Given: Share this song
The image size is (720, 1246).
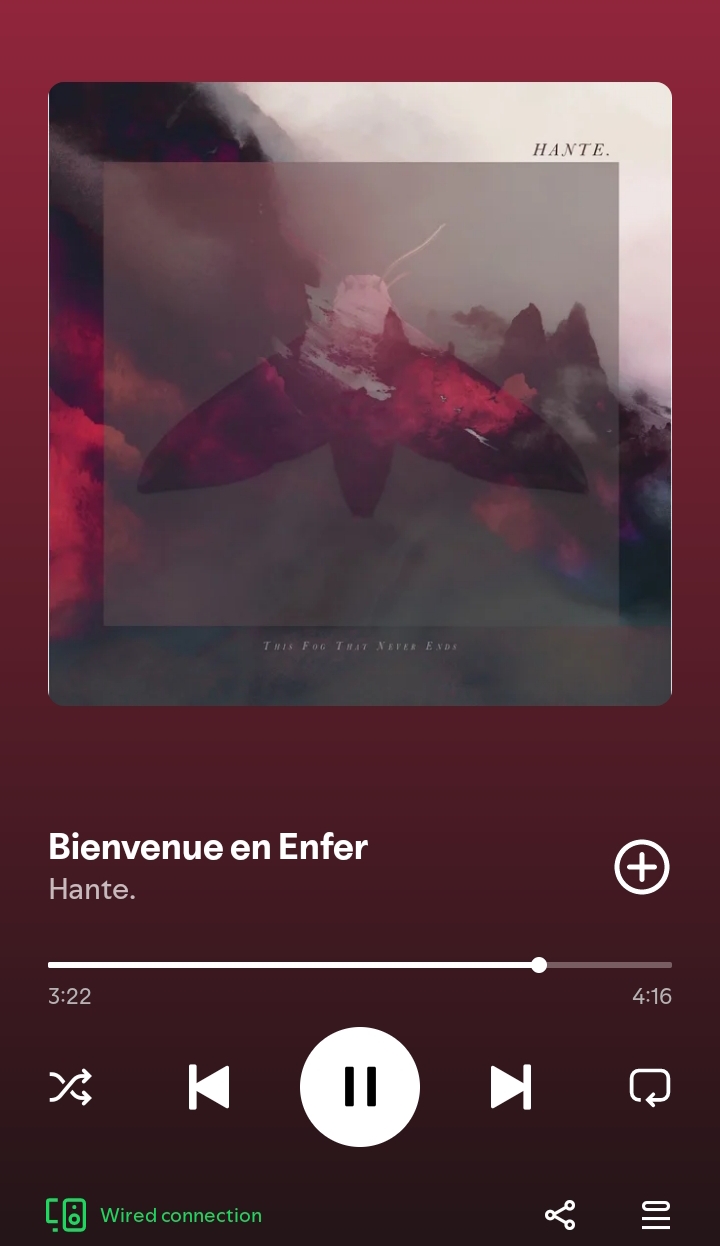Looking at the screenshot, I should click(x=560, y=1215).
